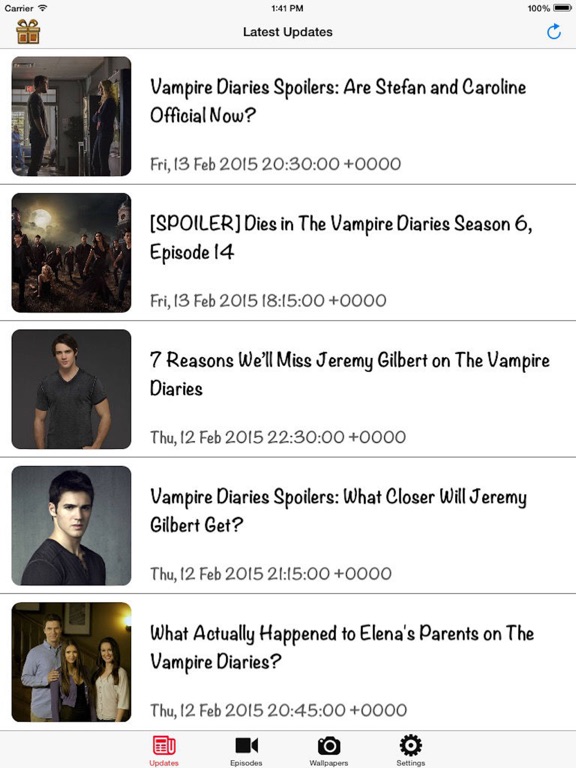Open the gift box icon
576x768 pixels.
[x=28, y=32]
